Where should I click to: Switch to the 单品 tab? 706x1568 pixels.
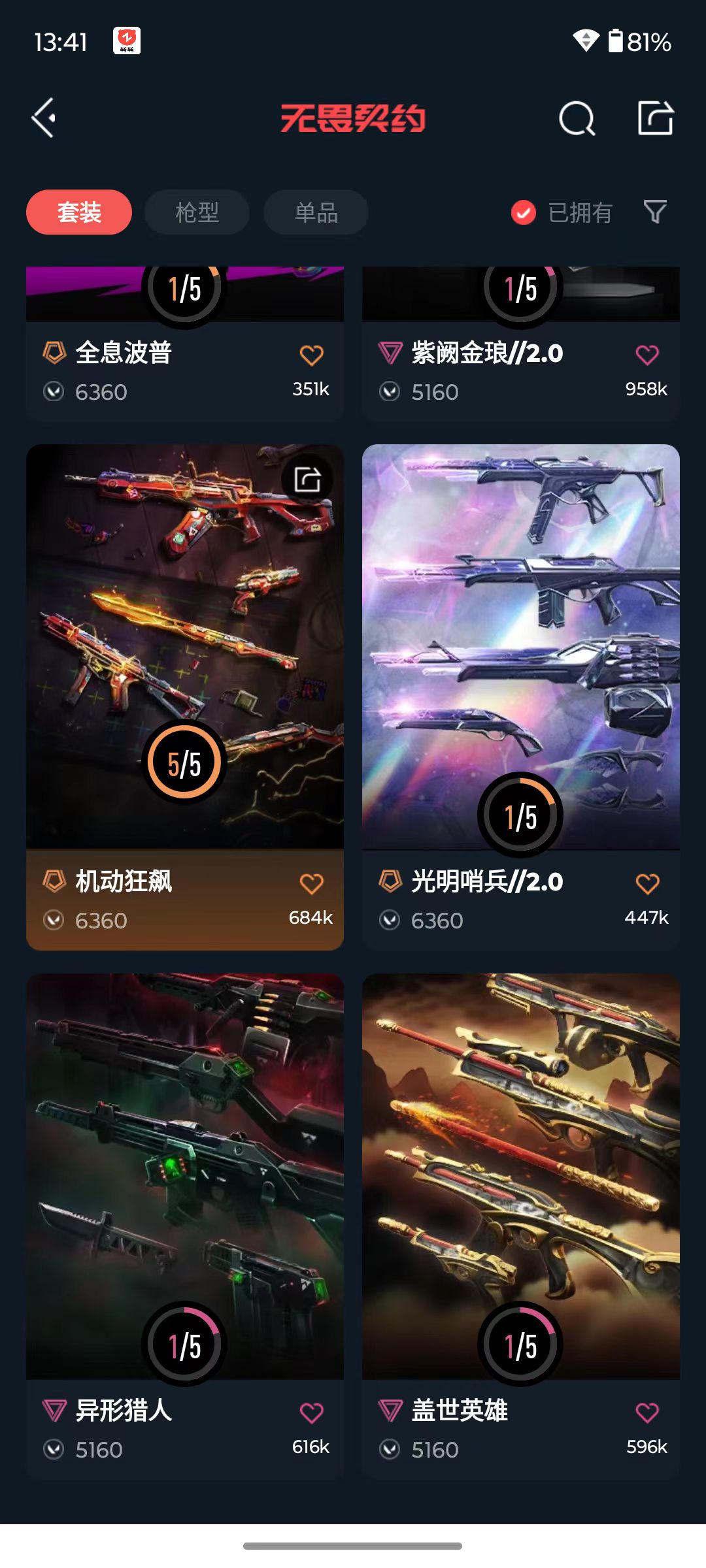tap(316, 212)
